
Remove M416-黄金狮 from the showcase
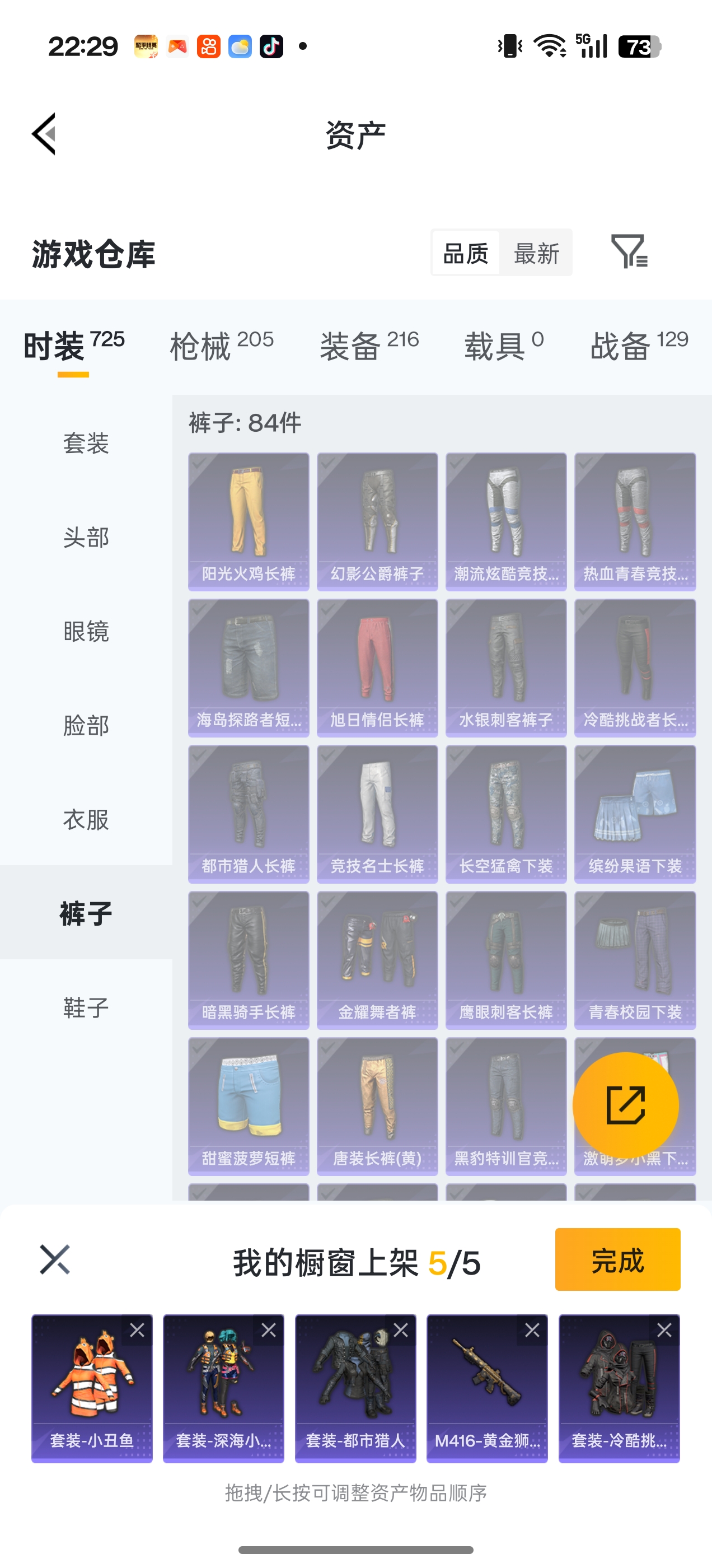pos(532,1330)
